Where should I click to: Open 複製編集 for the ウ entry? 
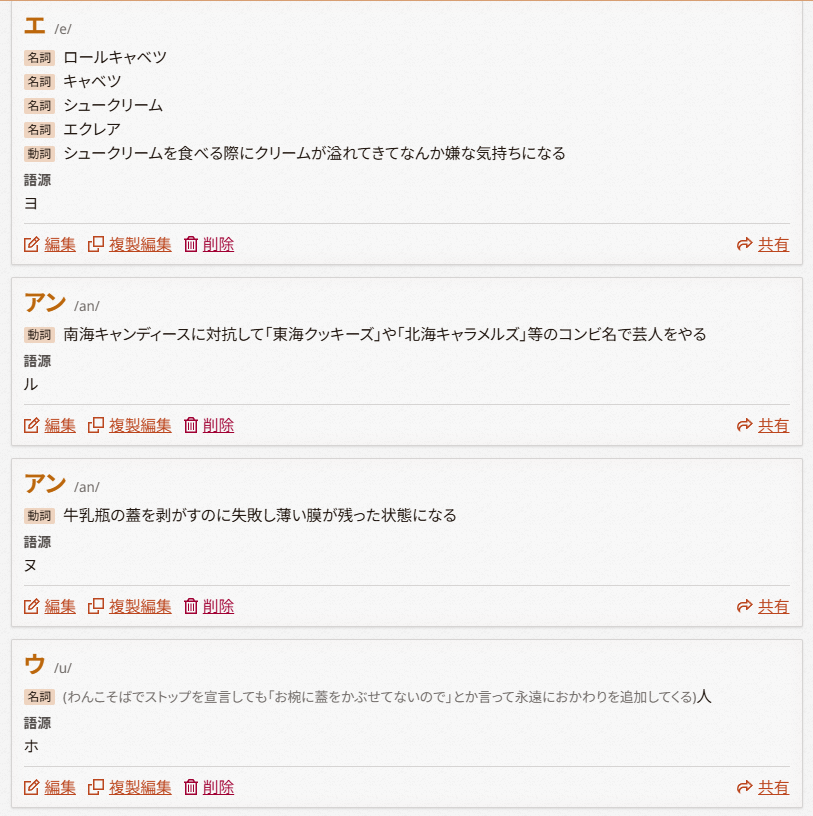pyautogui.click(x=130, y=787)
